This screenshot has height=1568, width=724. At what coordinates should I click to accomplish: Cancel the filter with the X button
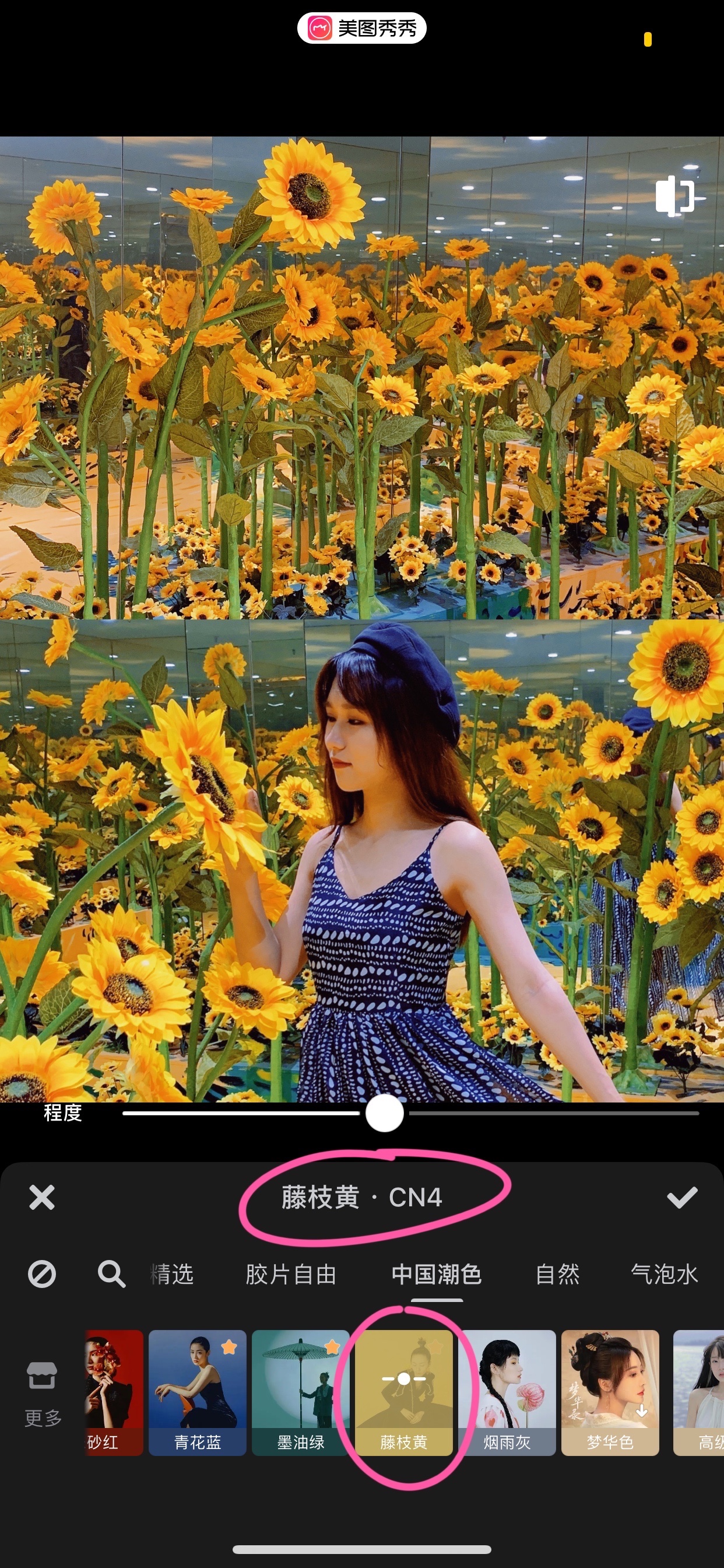click(x=42, y=1198)
